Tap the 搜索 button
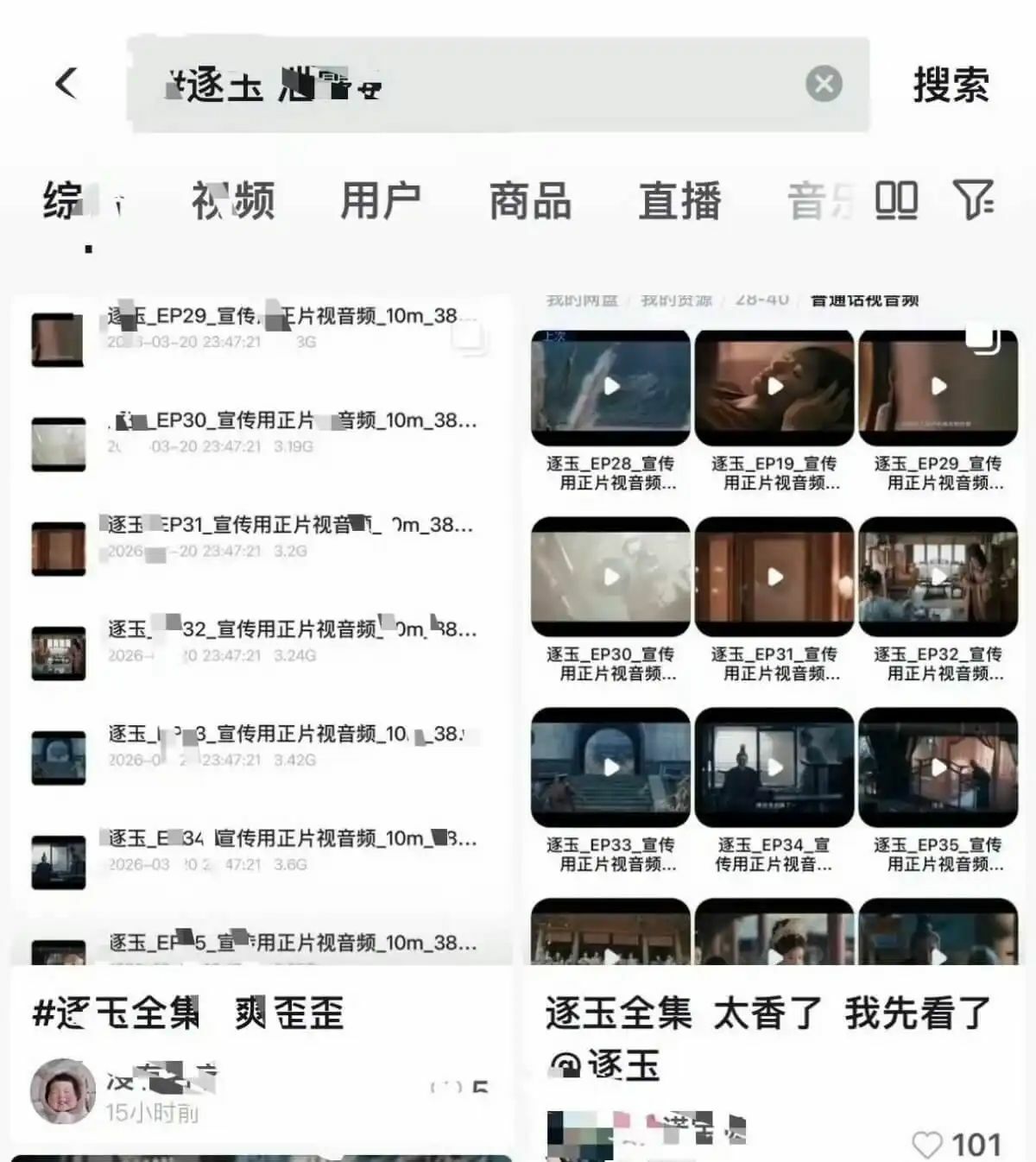1036x1162 pixels. (x=951, y=85)
